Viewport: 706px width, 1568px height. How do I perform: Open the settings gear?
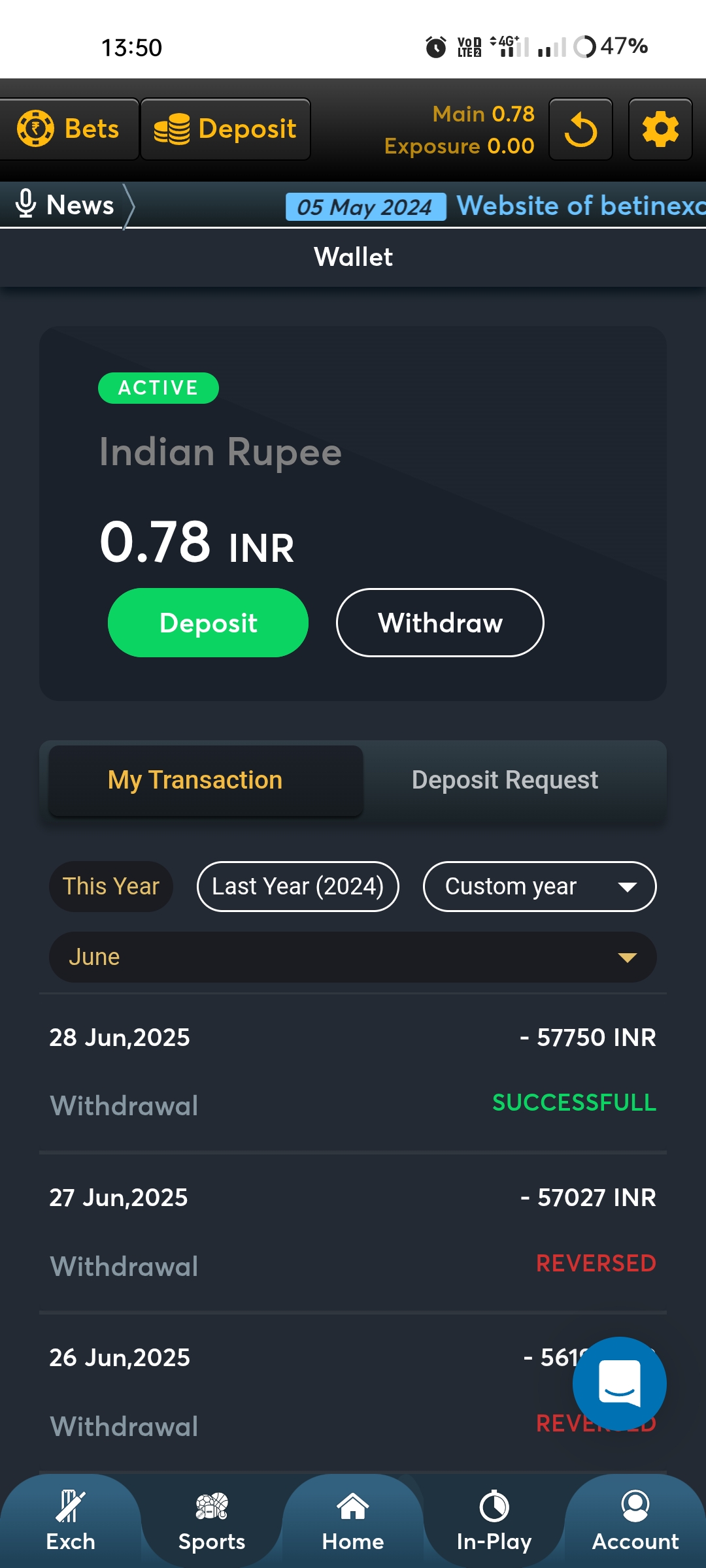coord(660,129)
